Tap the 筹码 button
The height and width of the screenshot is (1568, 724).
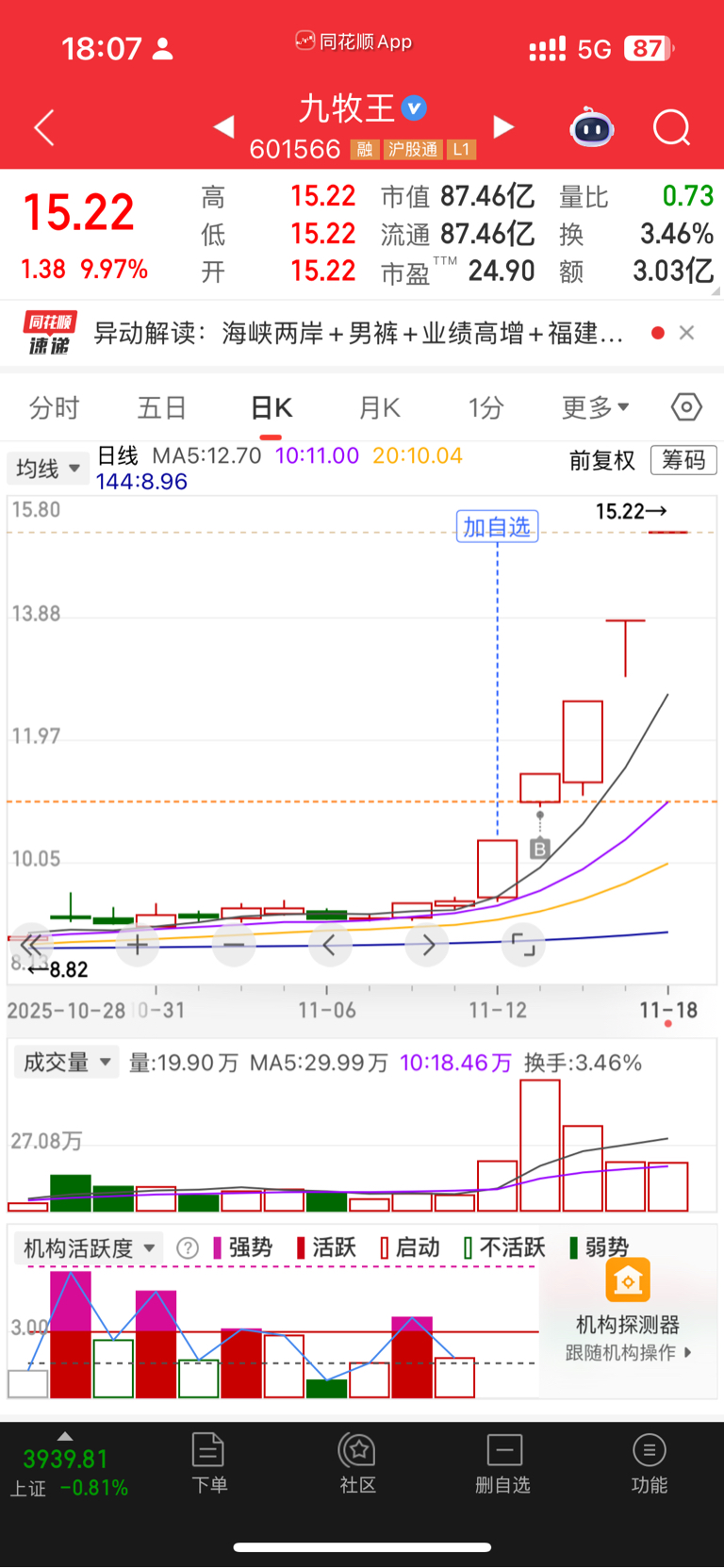coord(683,460)
